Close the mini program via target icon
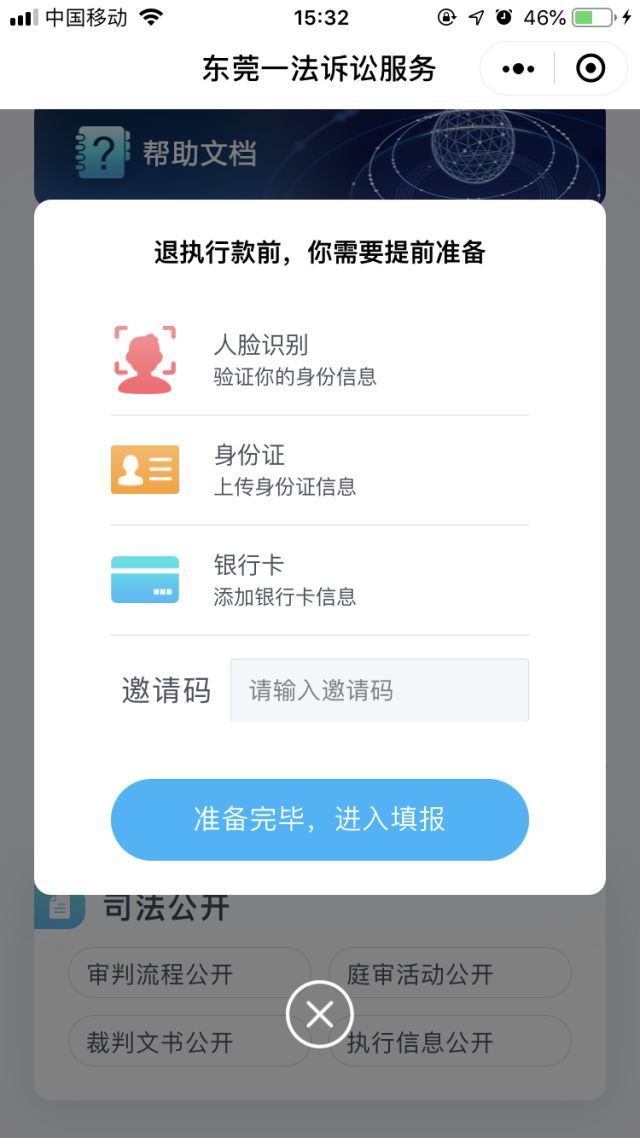This screenshot has width=640, height=1138. pos(591,69)
